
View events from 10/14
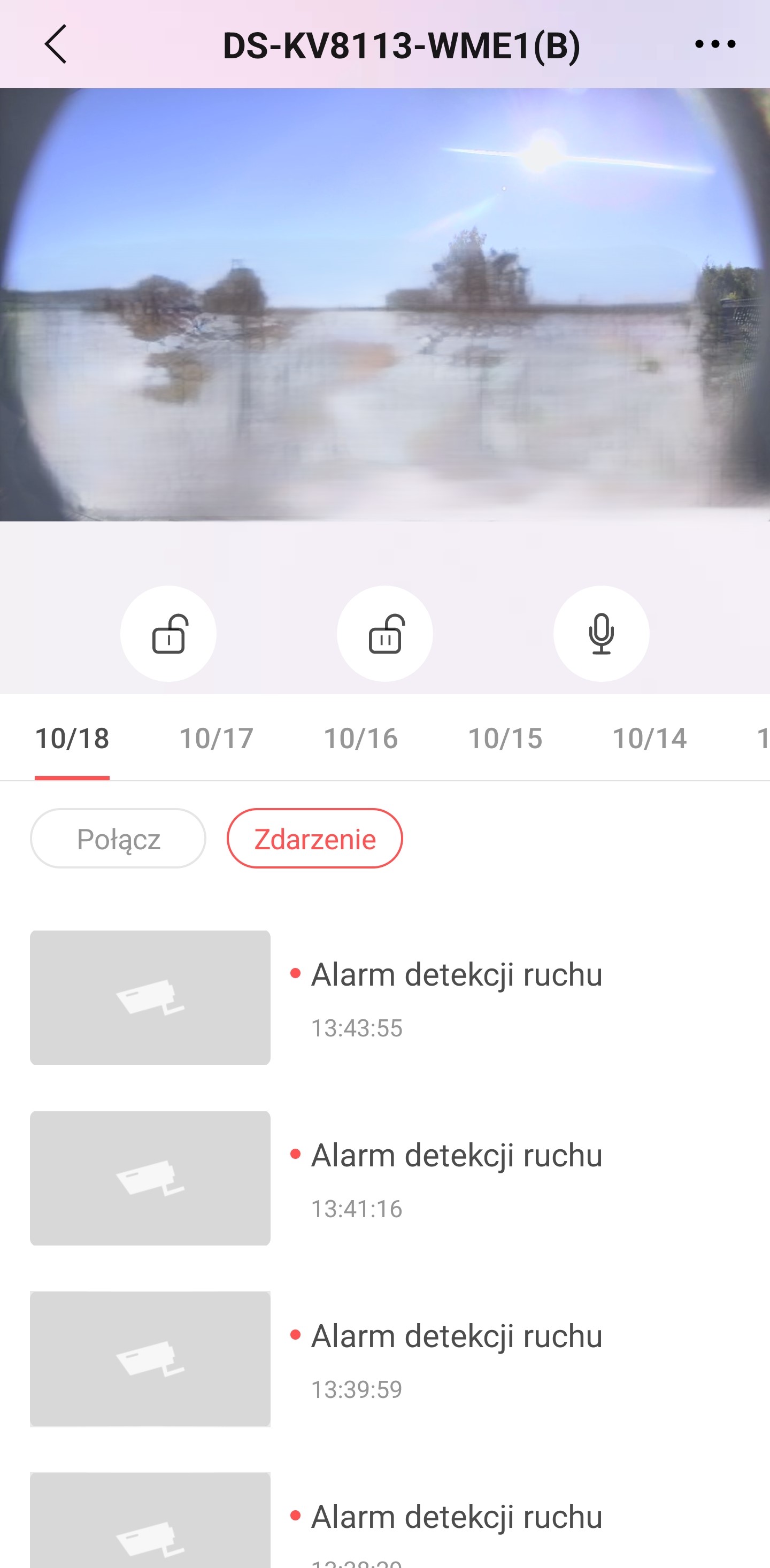click(x=649, y=739)
